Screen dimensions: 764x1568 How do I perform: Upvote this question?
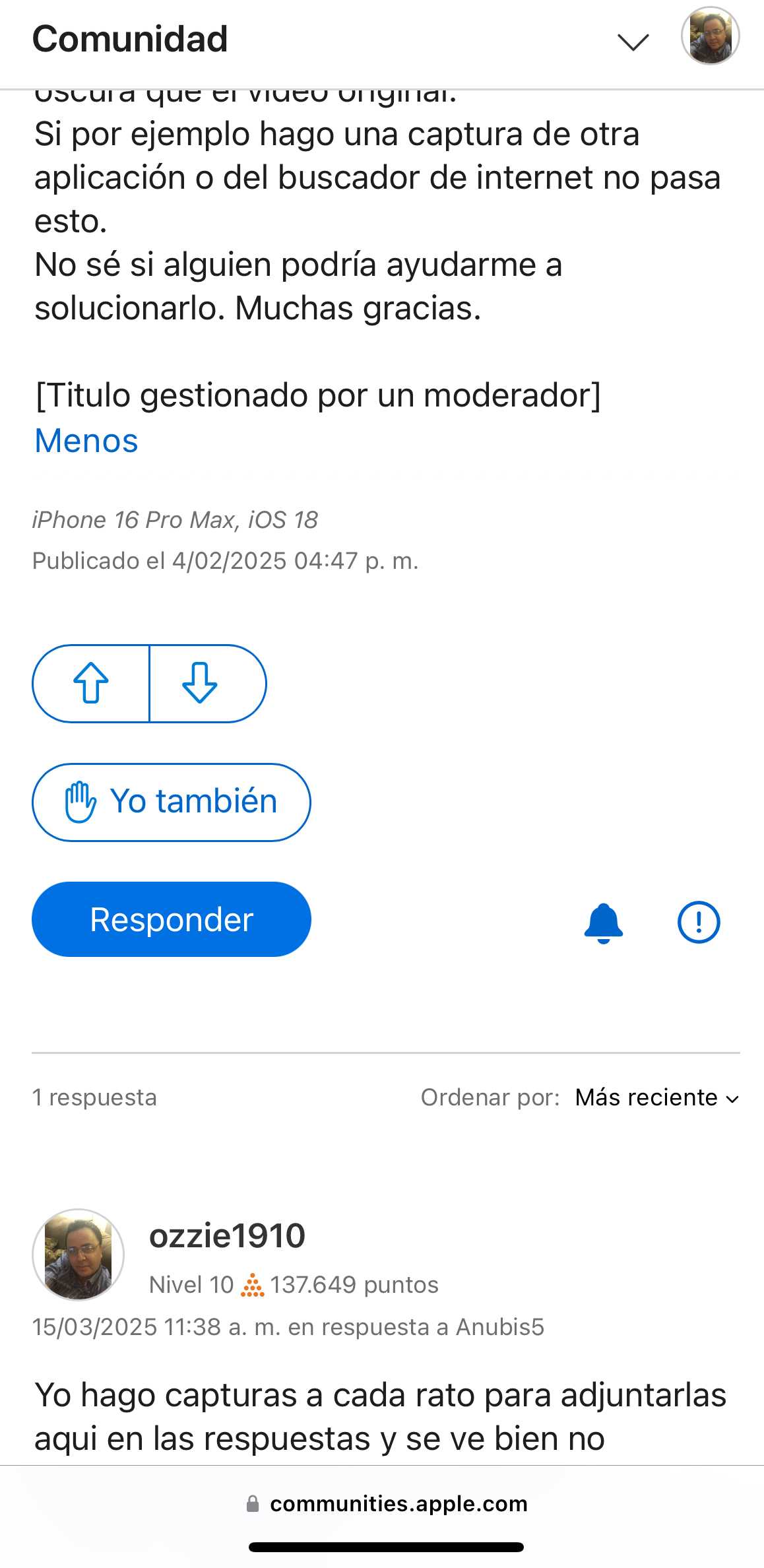coord(91,683)
